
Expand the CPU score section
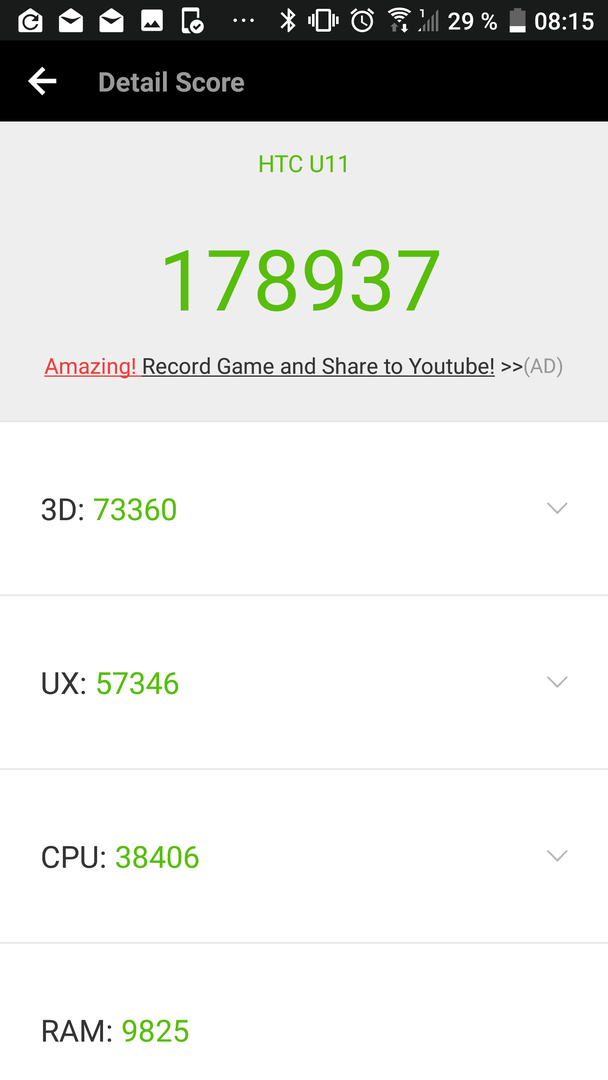pos(557,856)
